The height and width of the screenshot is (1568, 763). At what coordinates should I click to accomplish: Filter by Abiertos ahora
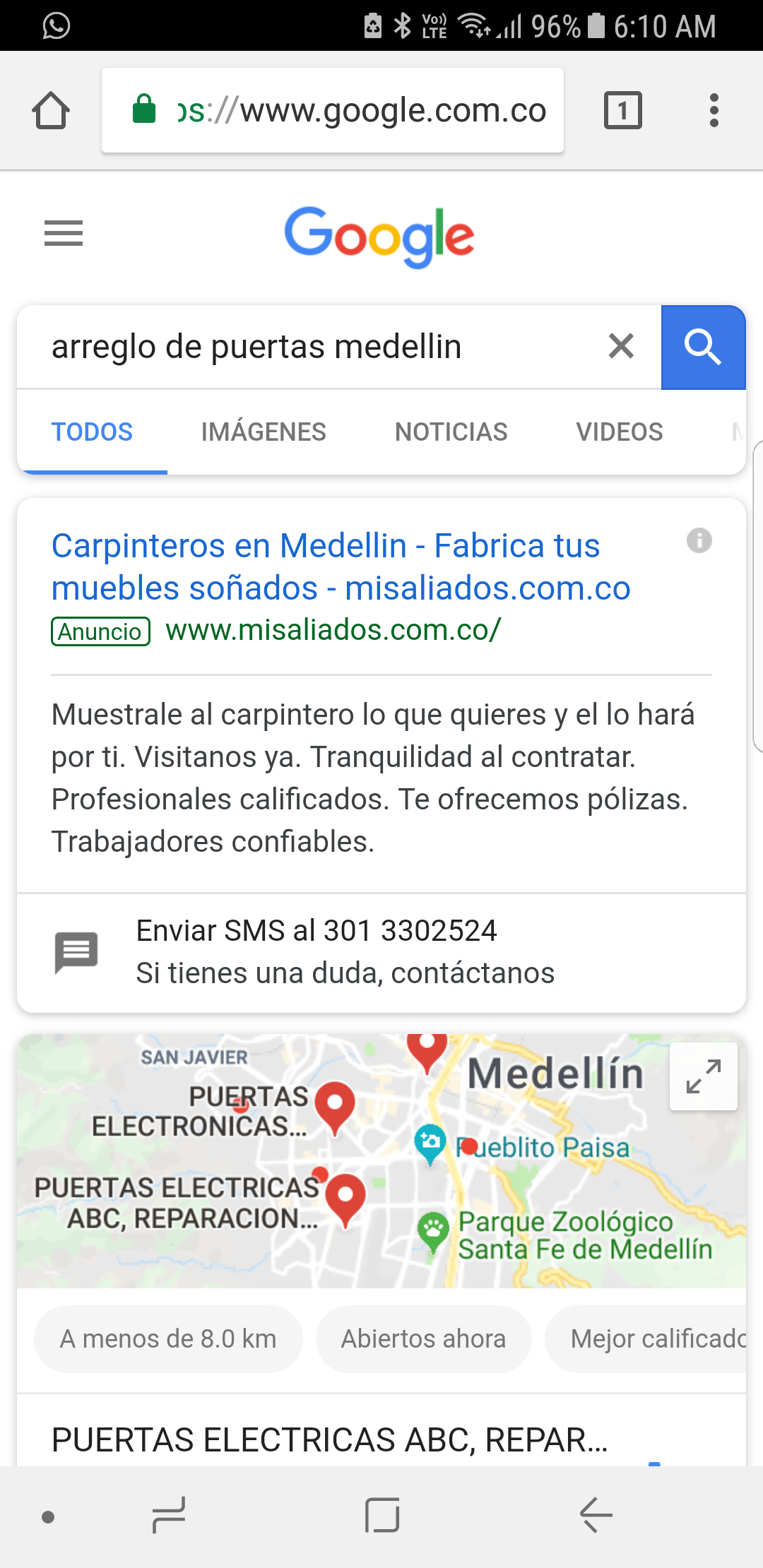(x=423, y=1338)
